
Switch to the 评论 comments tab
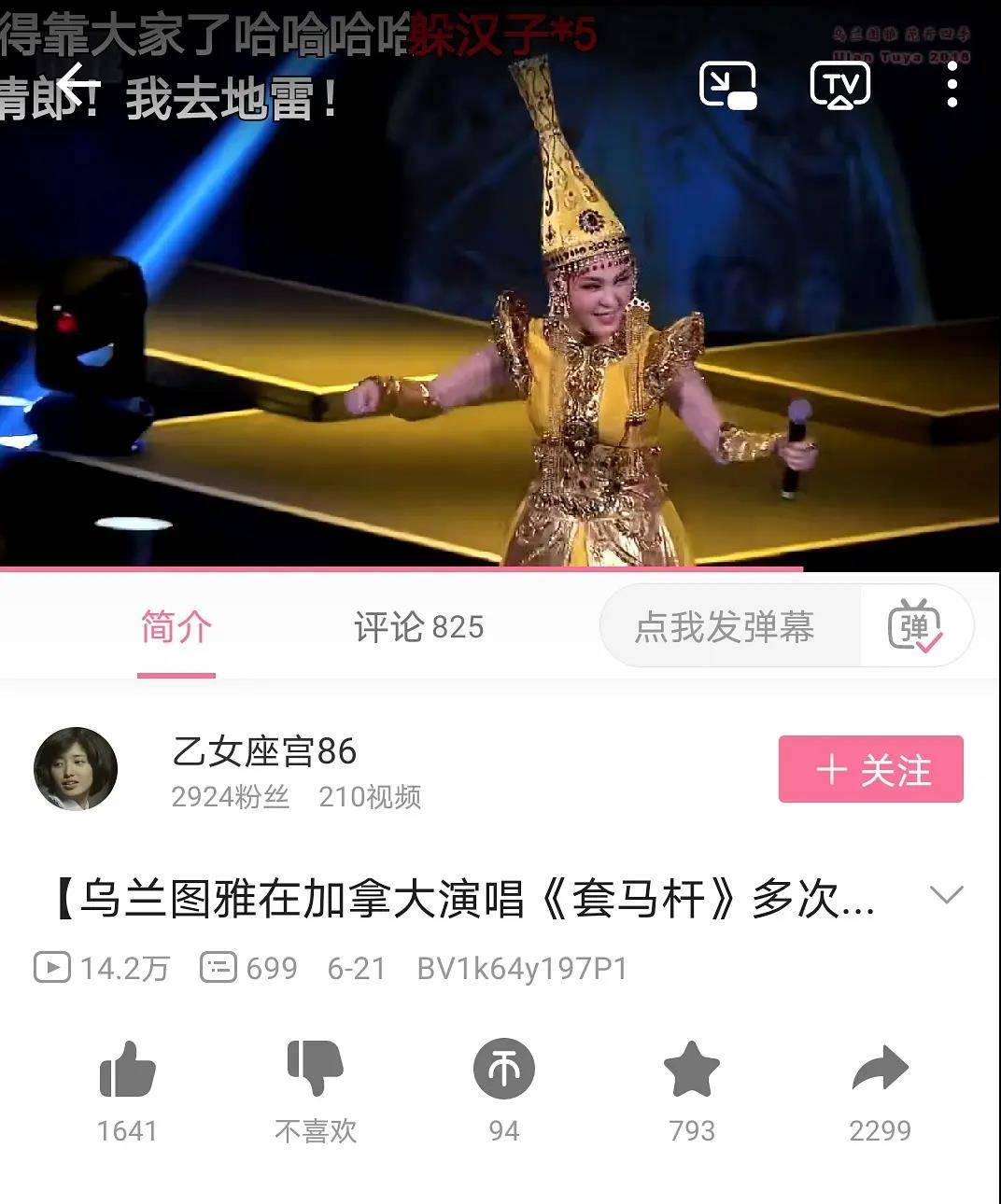coord(418,627)
